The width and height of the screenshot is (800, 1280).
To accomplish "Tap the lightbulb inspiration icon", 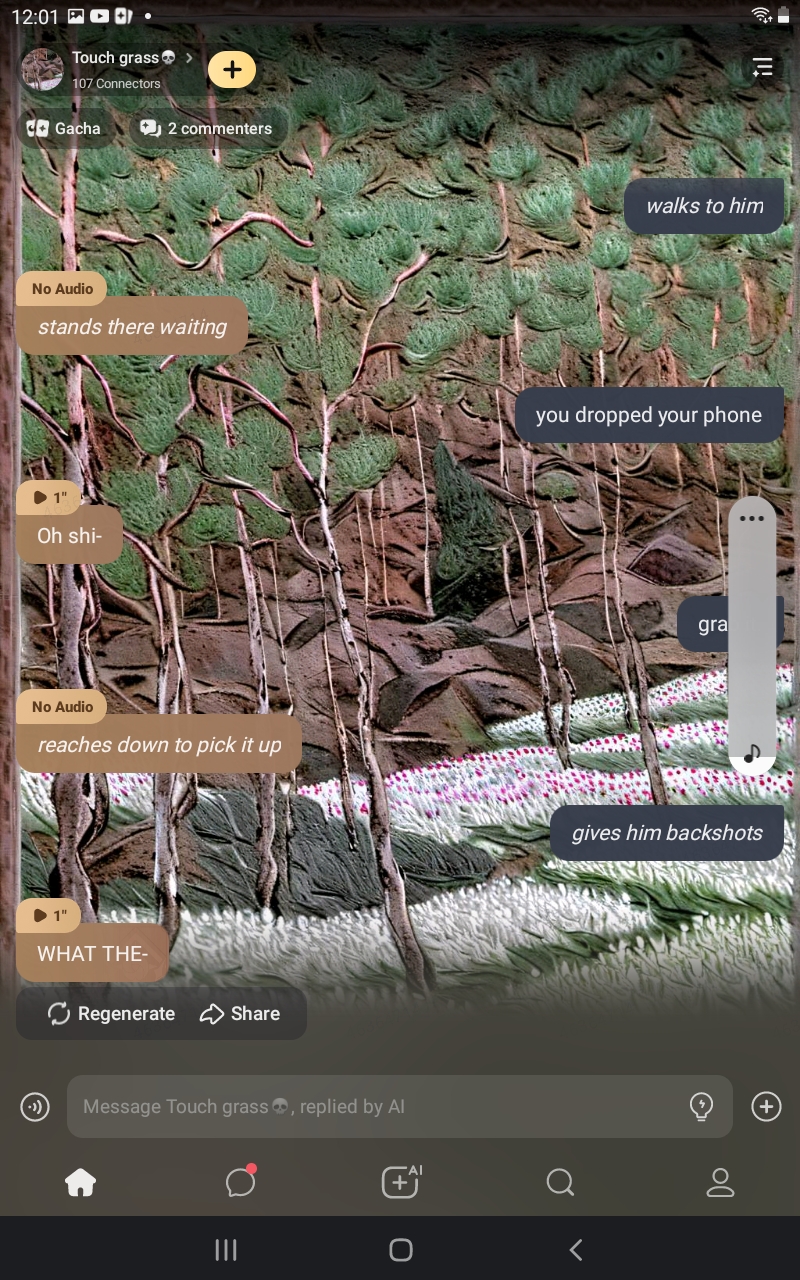I will point(702,1106).
